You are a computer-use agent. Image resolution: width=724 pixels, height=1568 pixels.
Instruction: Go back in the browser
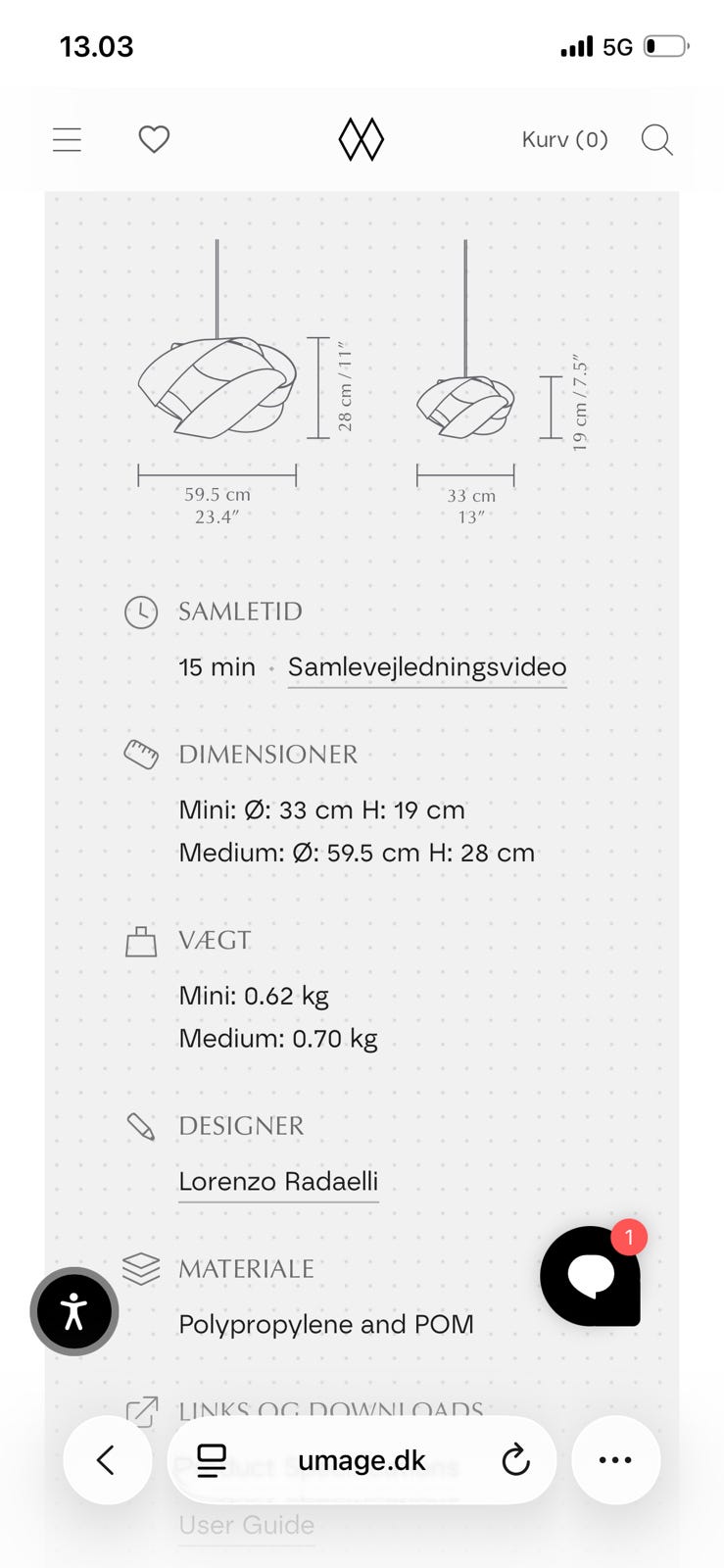[x=107, y=1460]
